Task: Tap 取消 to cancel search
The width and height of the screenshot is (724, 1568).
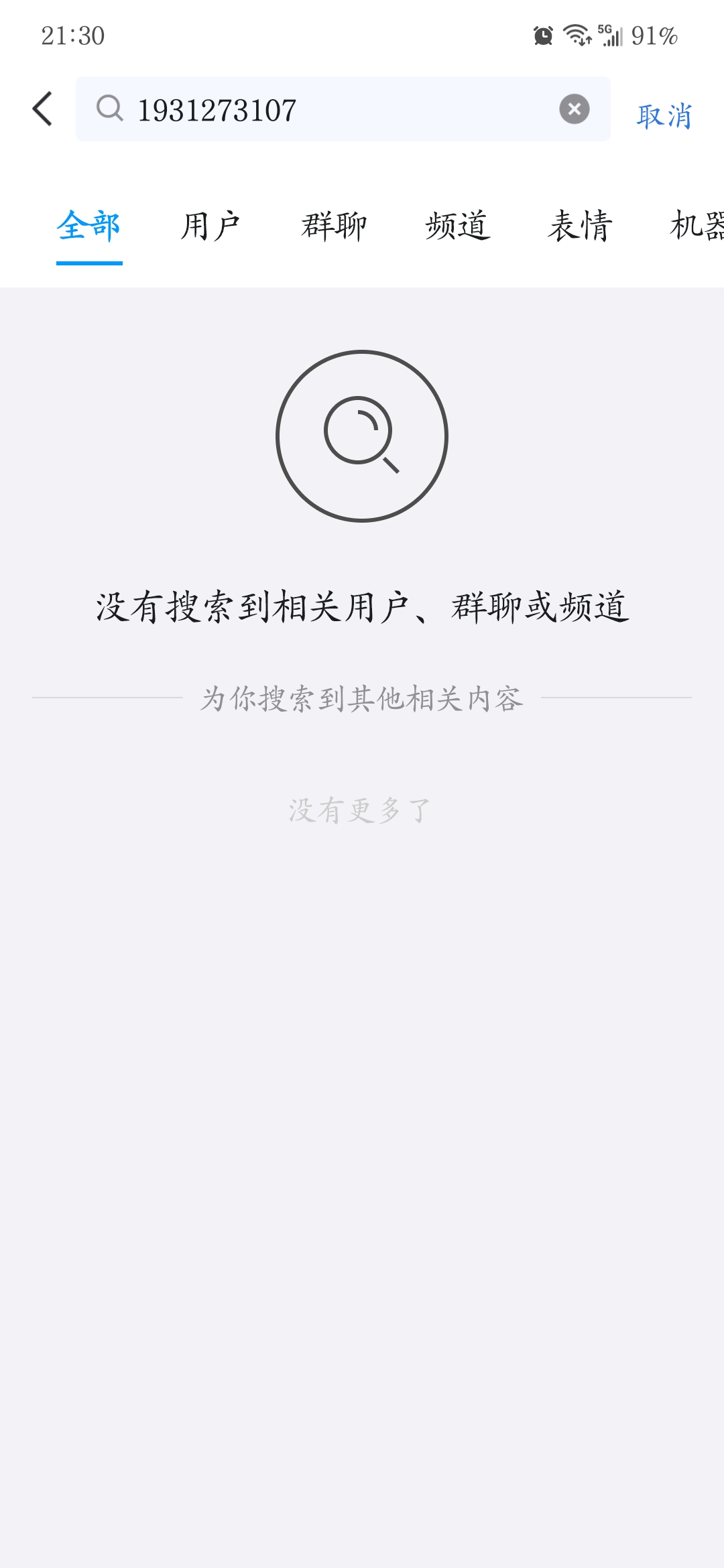Action: point(664,115)
